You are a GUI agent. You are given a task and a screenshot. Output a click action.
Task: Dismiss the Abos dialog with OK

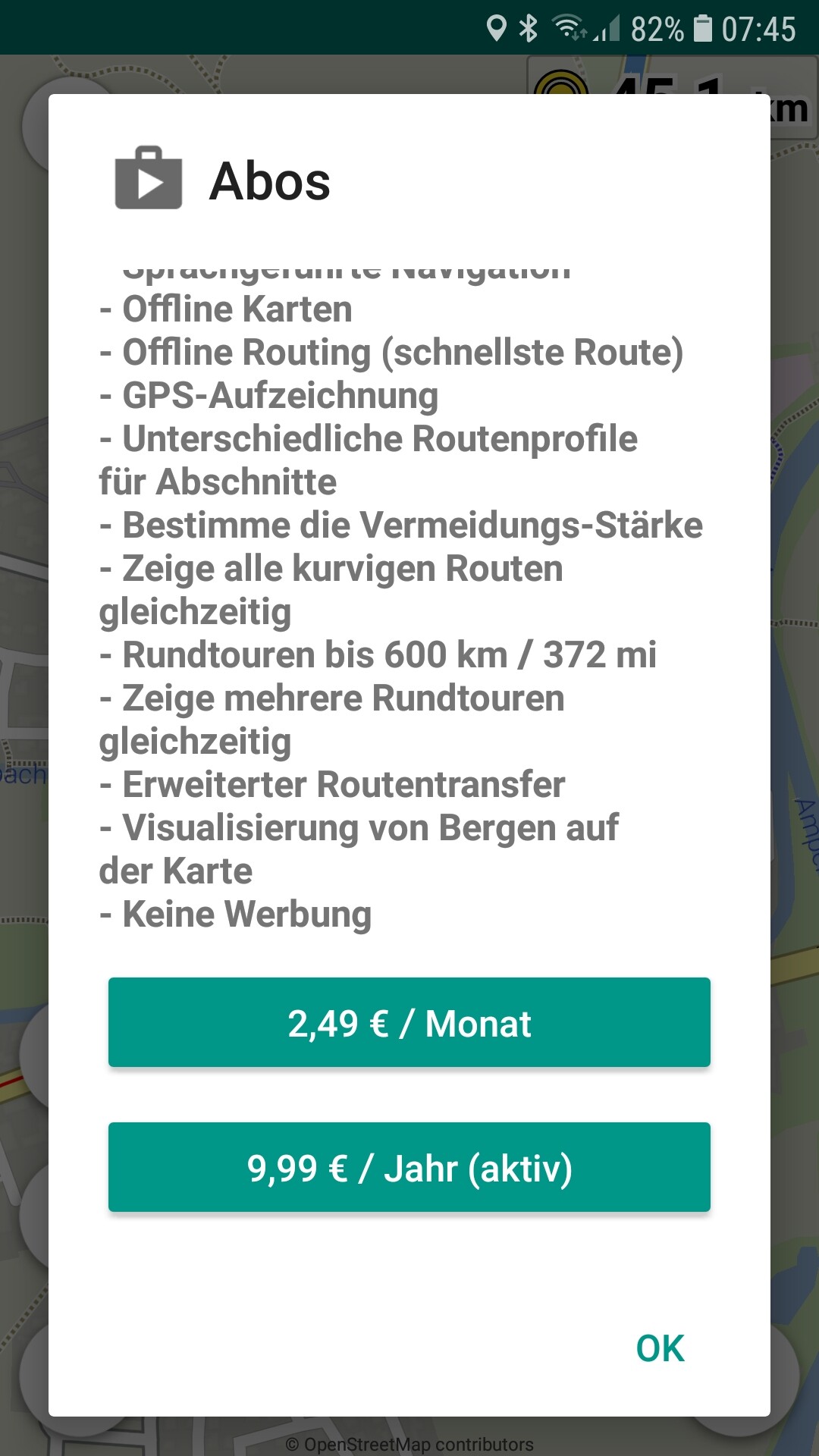[x=660, y=1349]
